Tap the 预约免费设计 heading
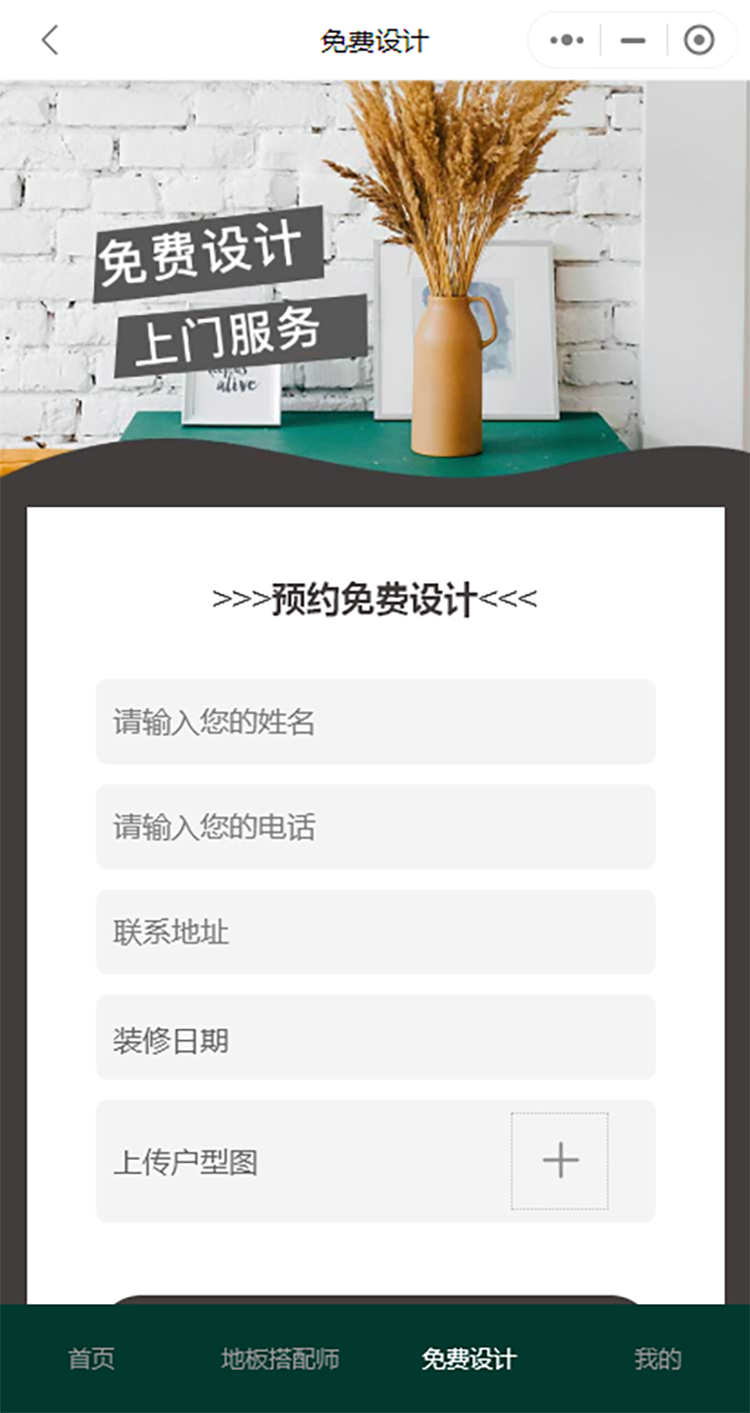This screenshot has height=1413, width=750. point(375,598)
